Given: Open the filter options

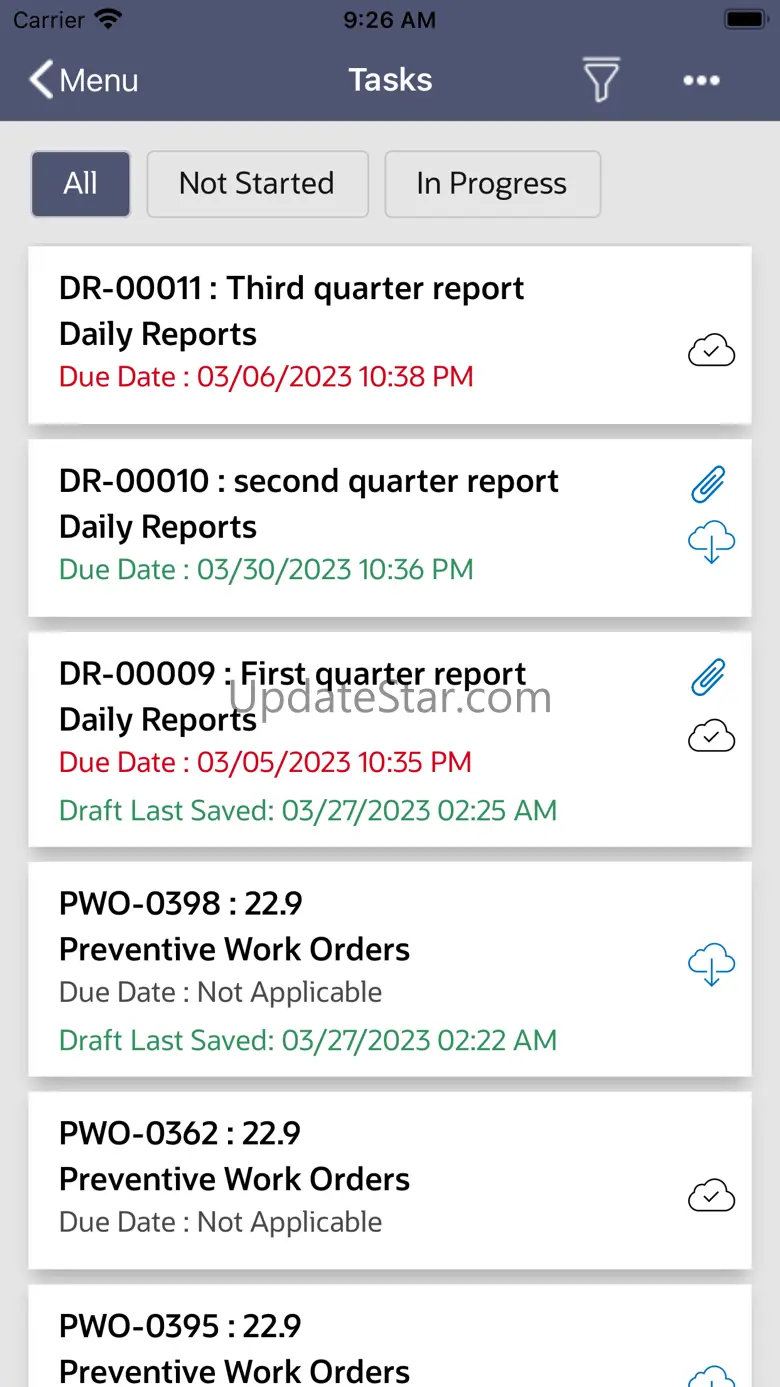Looking at the screenshot, I should click(601, 80).
